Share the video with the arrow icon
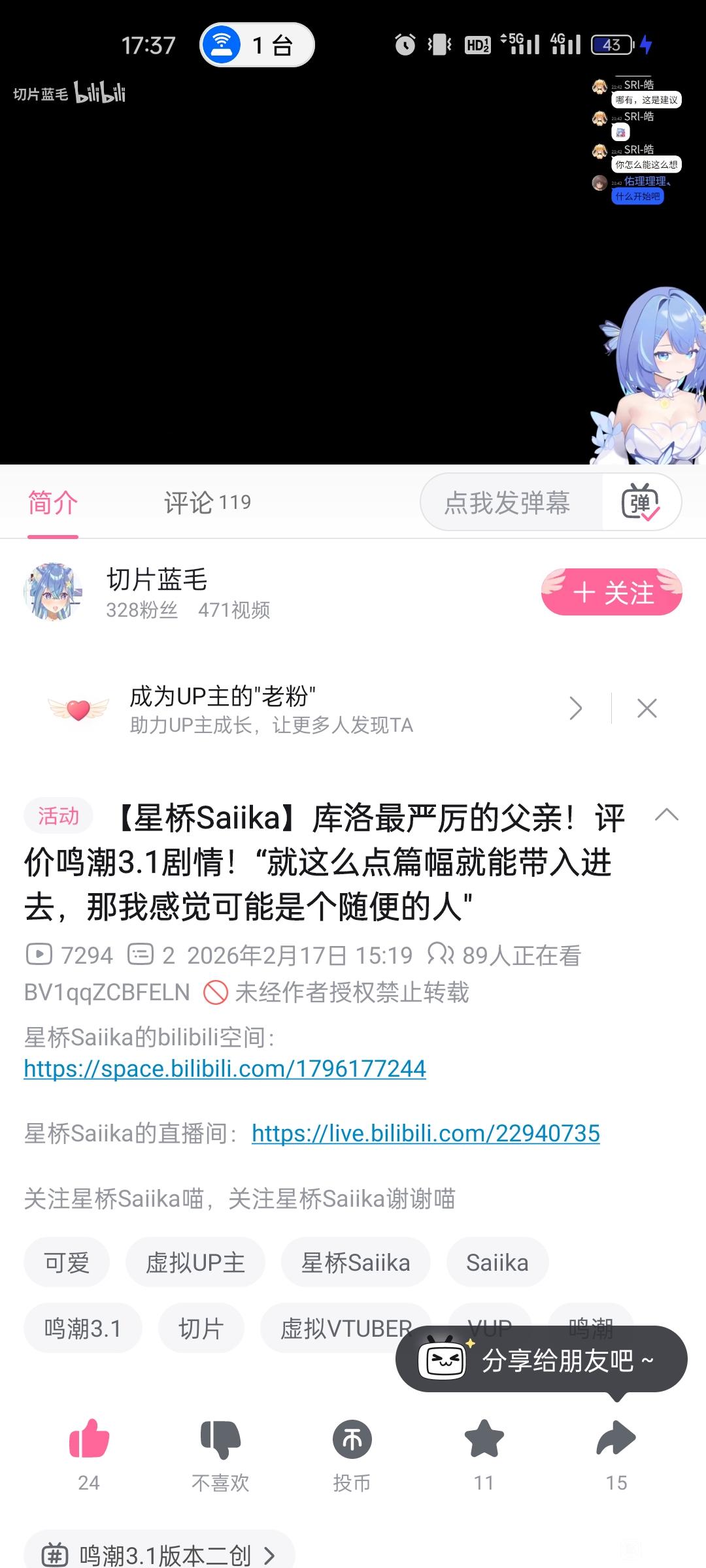Image resolution: width=706 pixels, height=1568 pixels. [x=616, y=1439]
